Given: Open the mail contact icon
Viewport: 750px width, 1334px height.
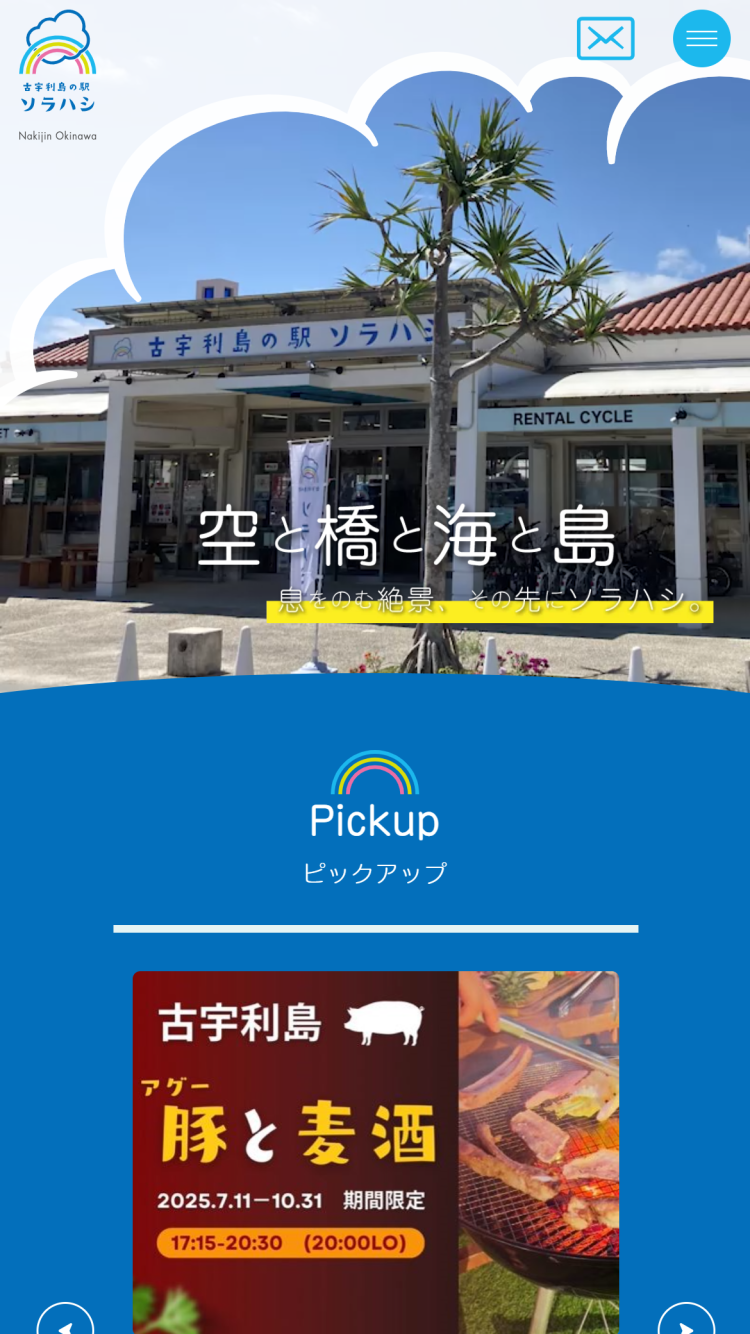Looking at the screenshot, I should (605, 39).
